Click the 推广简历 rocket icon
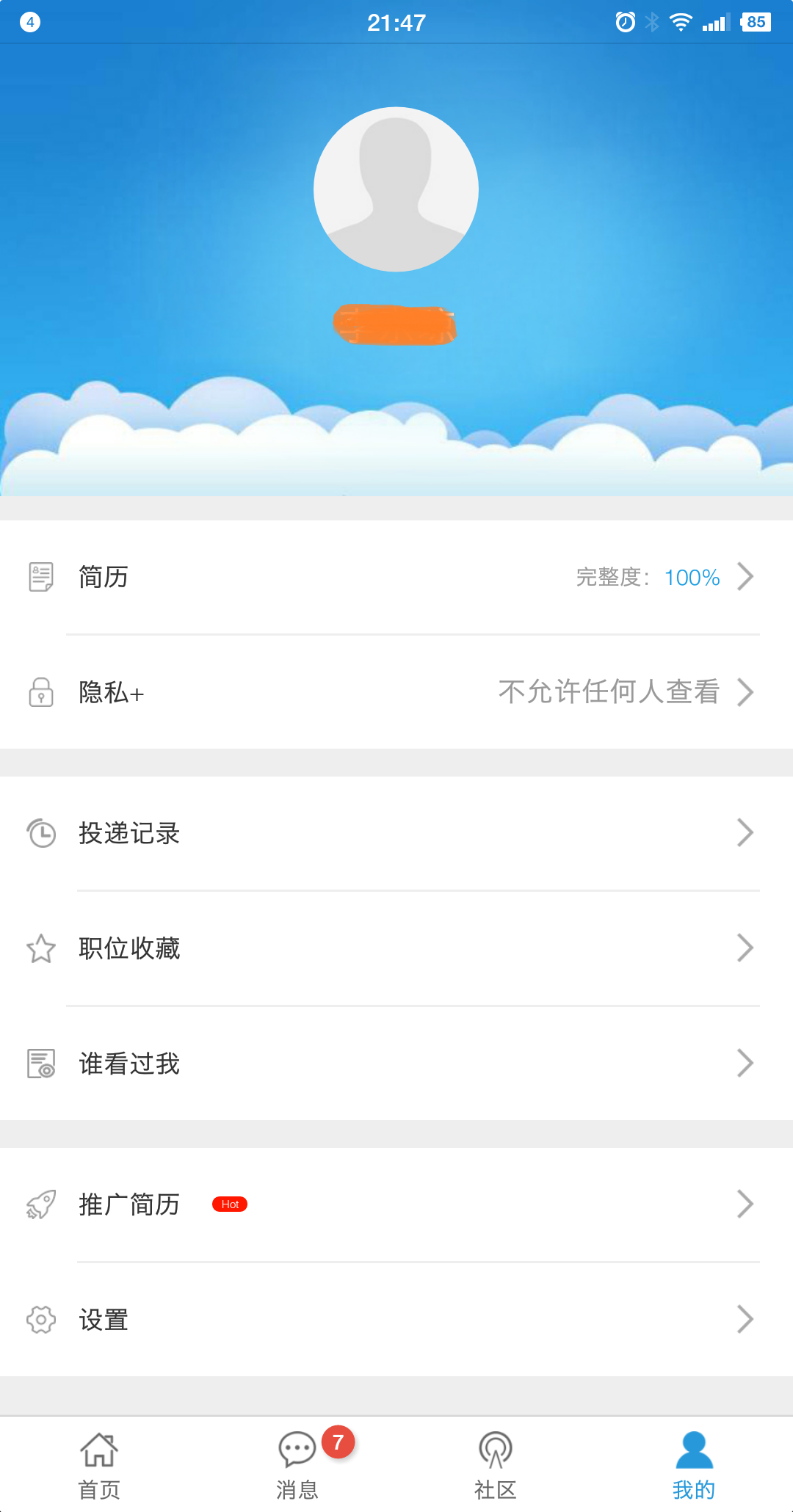The width and height of the screenshot is (793, 1512). 41,1204
